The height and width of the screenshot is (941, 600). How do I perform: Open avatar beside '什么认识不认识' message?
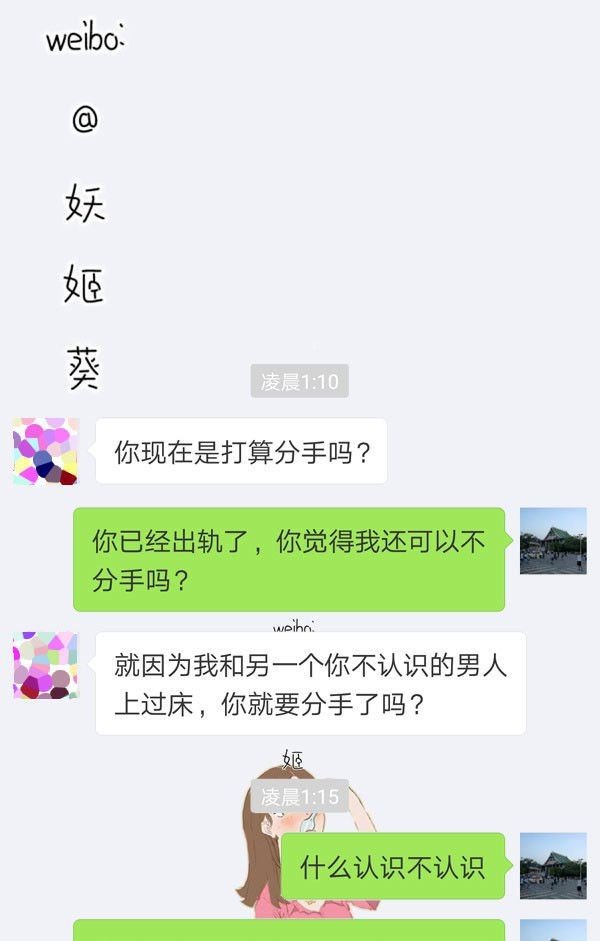[x=553, y=865]
